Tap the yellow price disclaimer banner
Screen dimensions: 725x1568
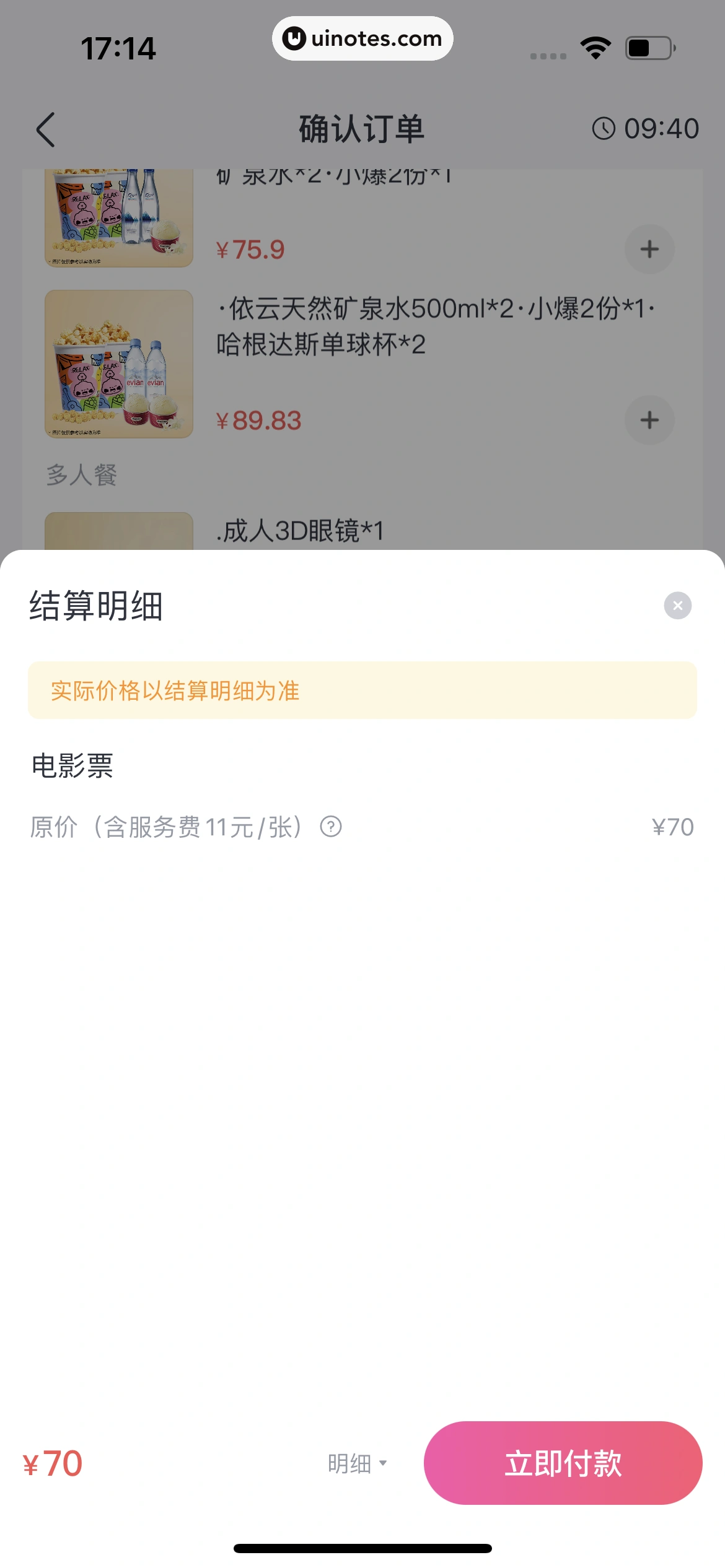(362, 690)
